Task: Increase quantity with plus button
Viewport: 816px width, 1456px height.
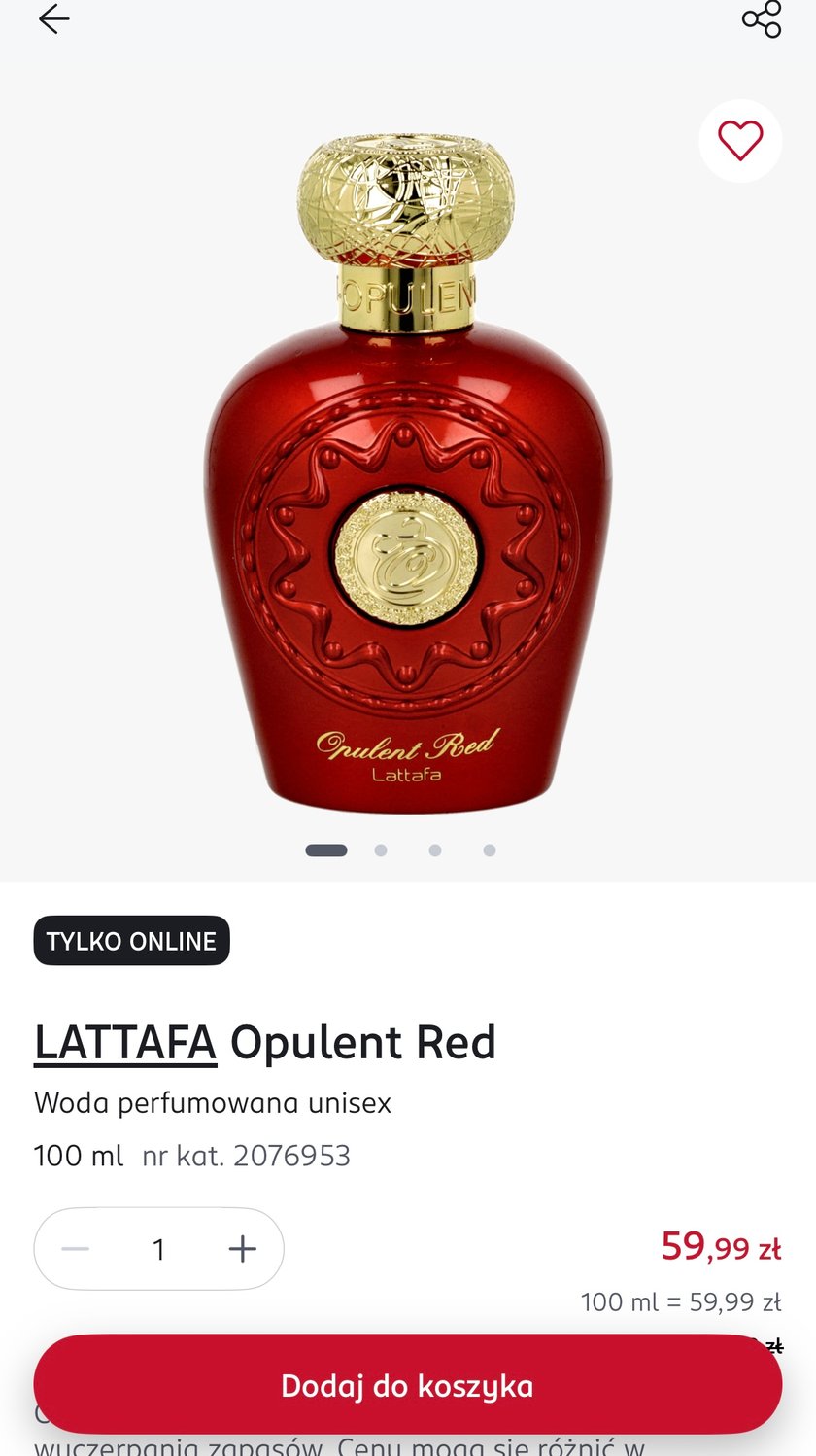Action: pyautogui.click(x=242, y=1249)
